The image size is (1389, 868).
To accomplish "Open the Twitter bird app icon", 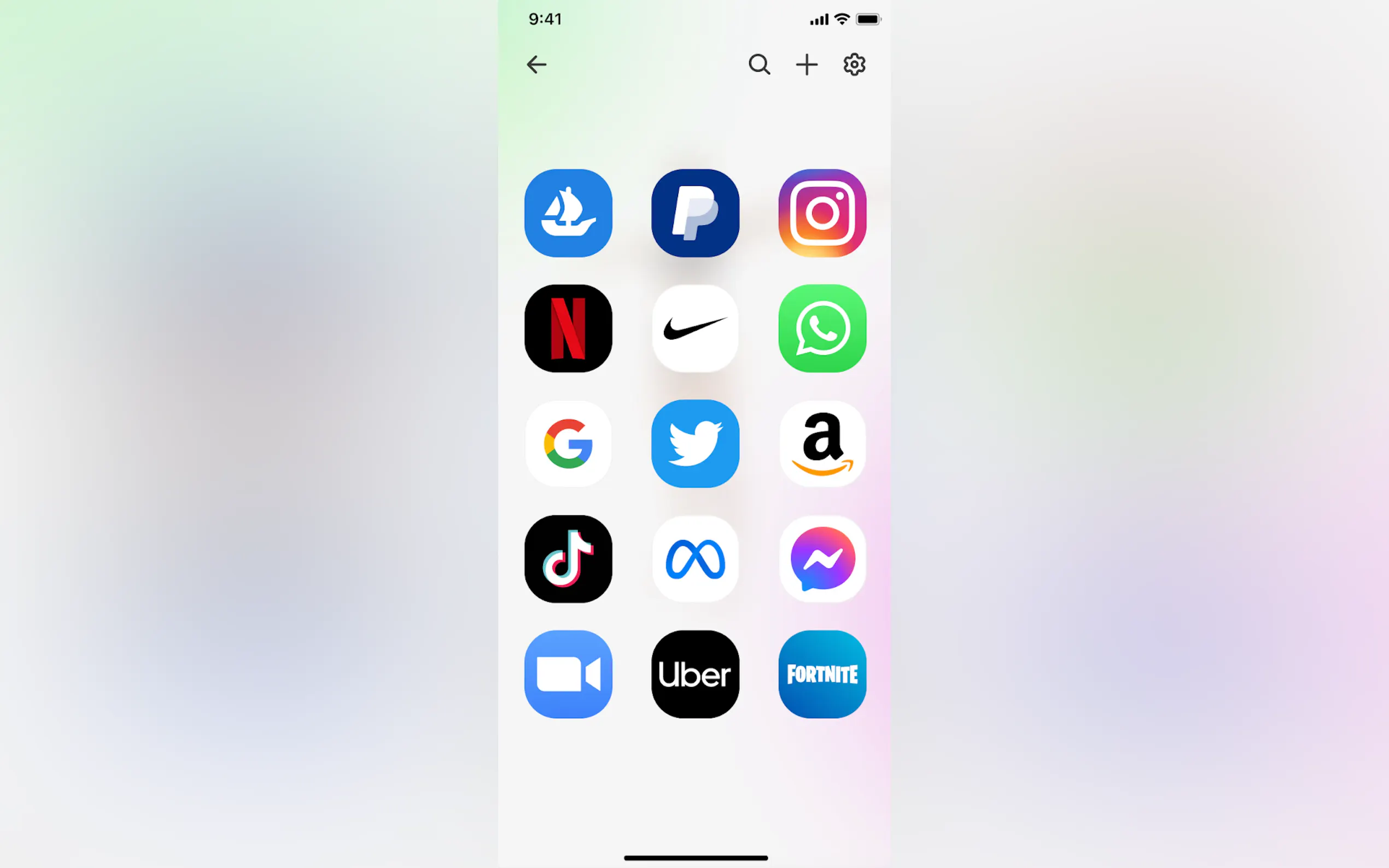I will [x=695, y=444].
